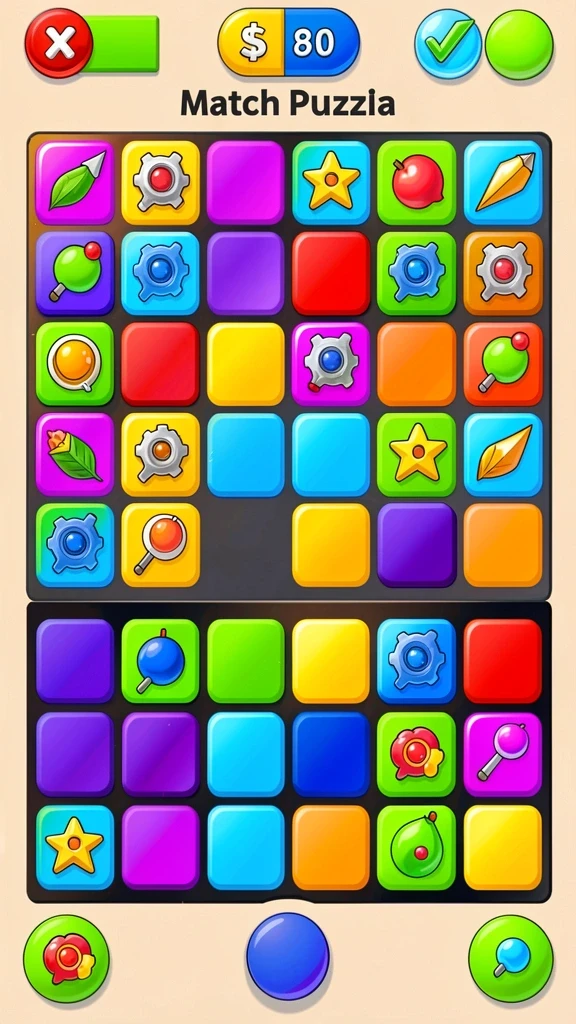Close the game with the red X
Image resolution: width=576 pixels, height=1024 pixels.
pyautogui.click(x=59, y=43)
